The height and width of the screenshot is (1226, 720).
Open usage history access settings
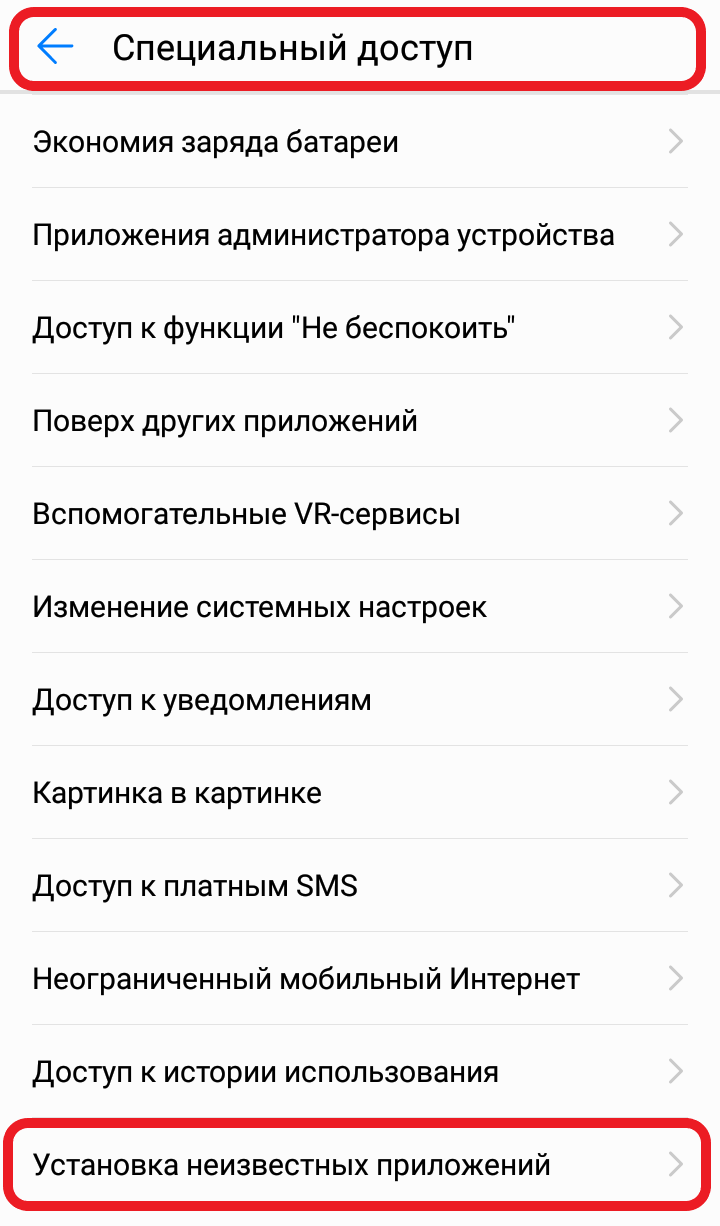pyautogui.click(x=265, y=1071)
